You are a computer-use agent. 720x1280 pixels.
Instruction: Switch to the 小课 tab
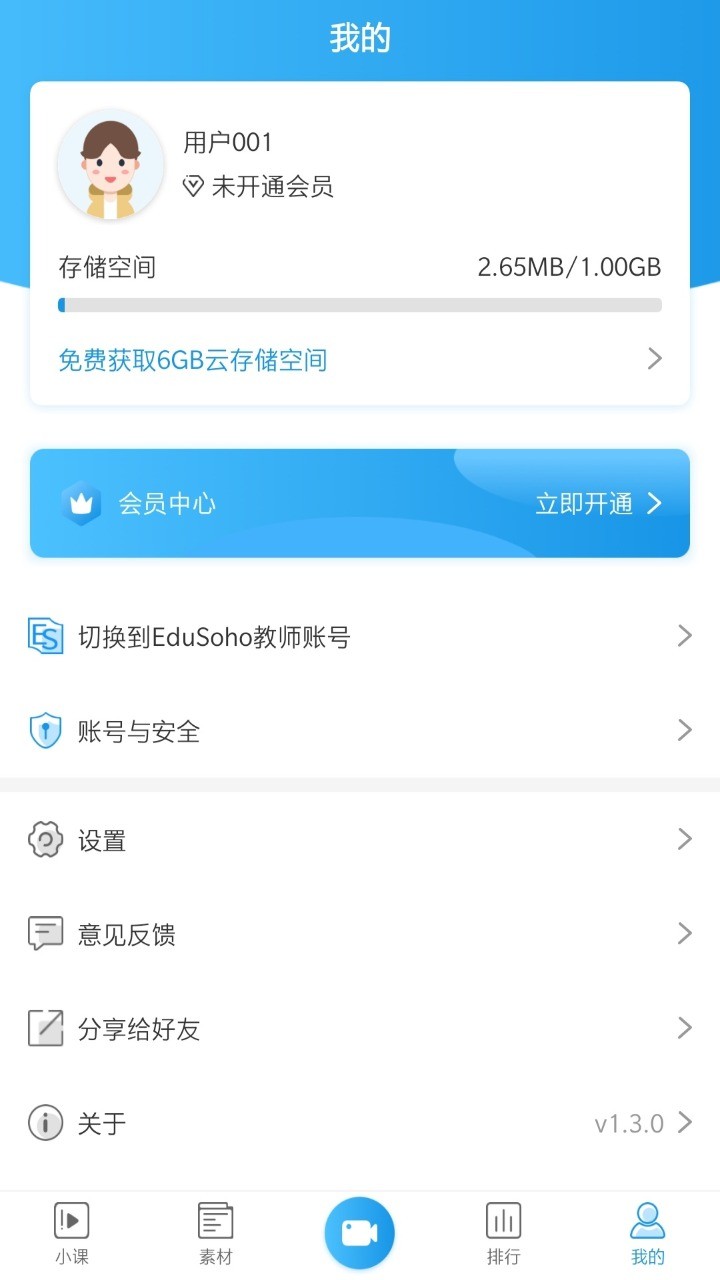pyautogui.click(x=72, y=1234)
